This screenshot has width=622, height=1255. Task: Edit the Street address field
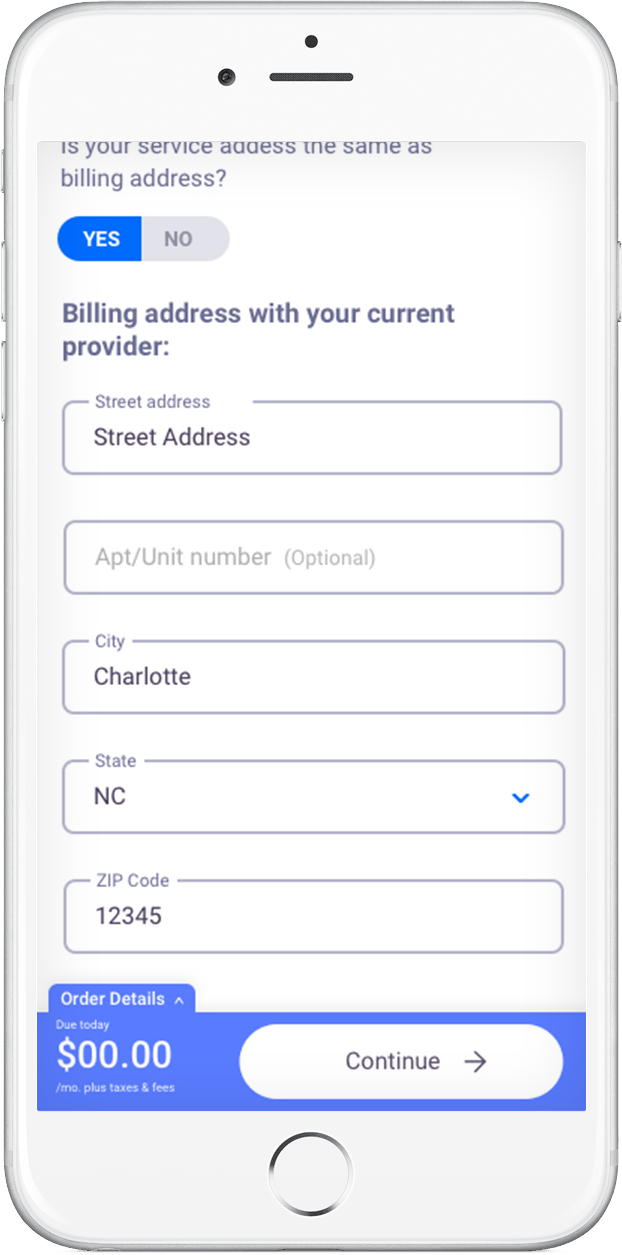[x=312, y=437]
